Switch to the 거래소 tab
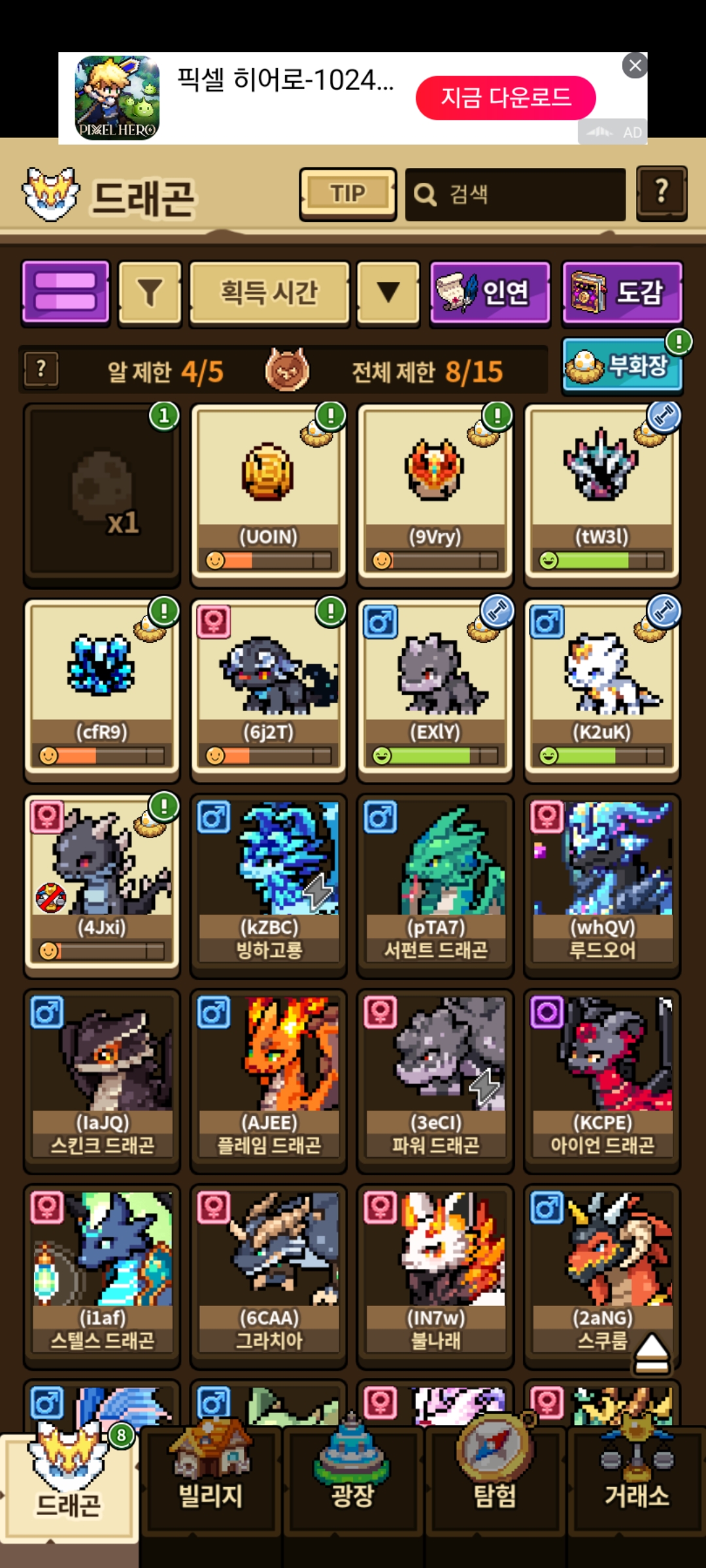The width and height of the screenshot is (706, 1568). tap(636, 1482)
